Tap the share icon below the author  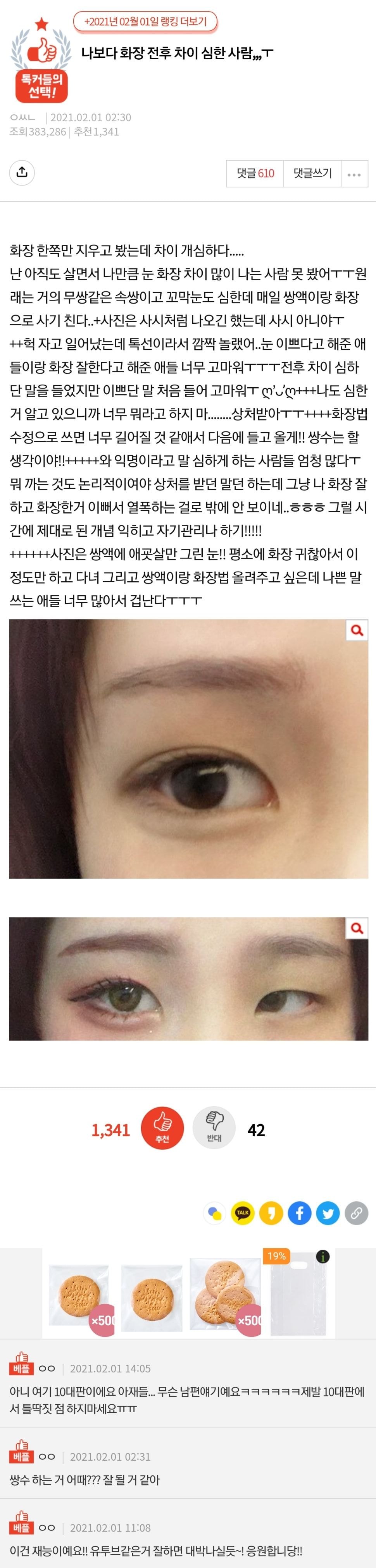click(22, 172)
